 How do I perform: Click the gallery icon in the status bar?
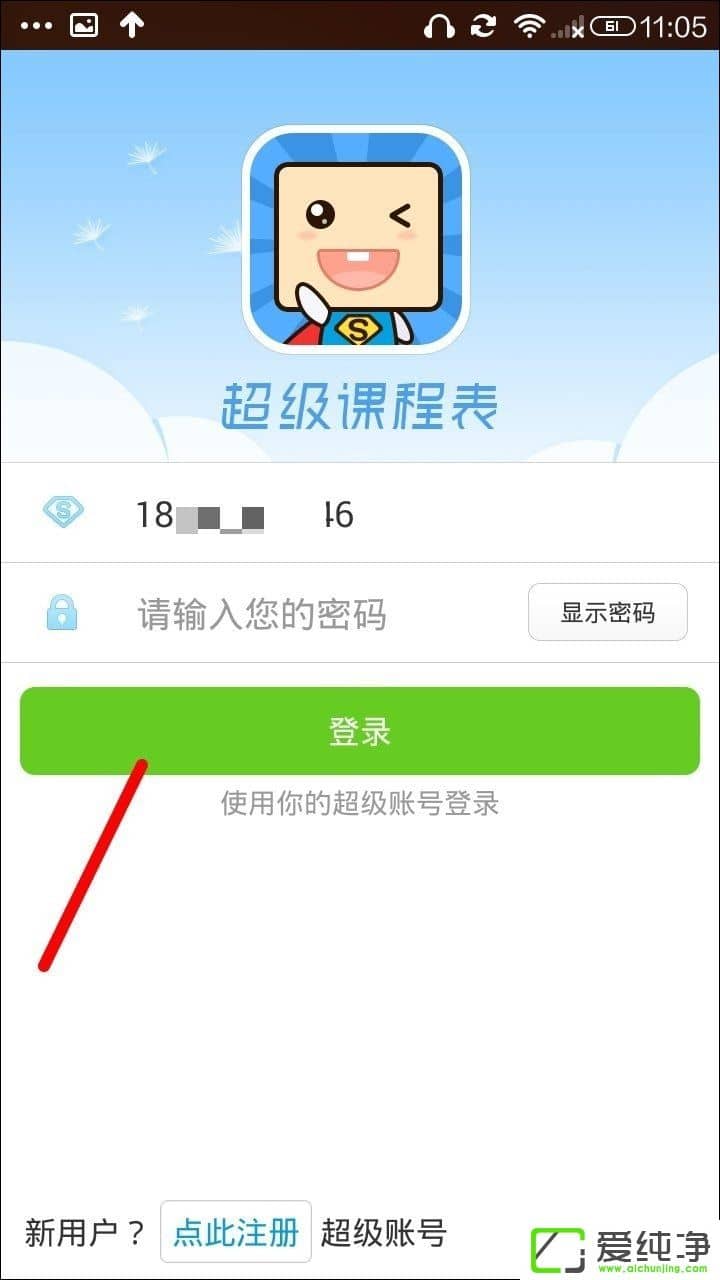83,24
